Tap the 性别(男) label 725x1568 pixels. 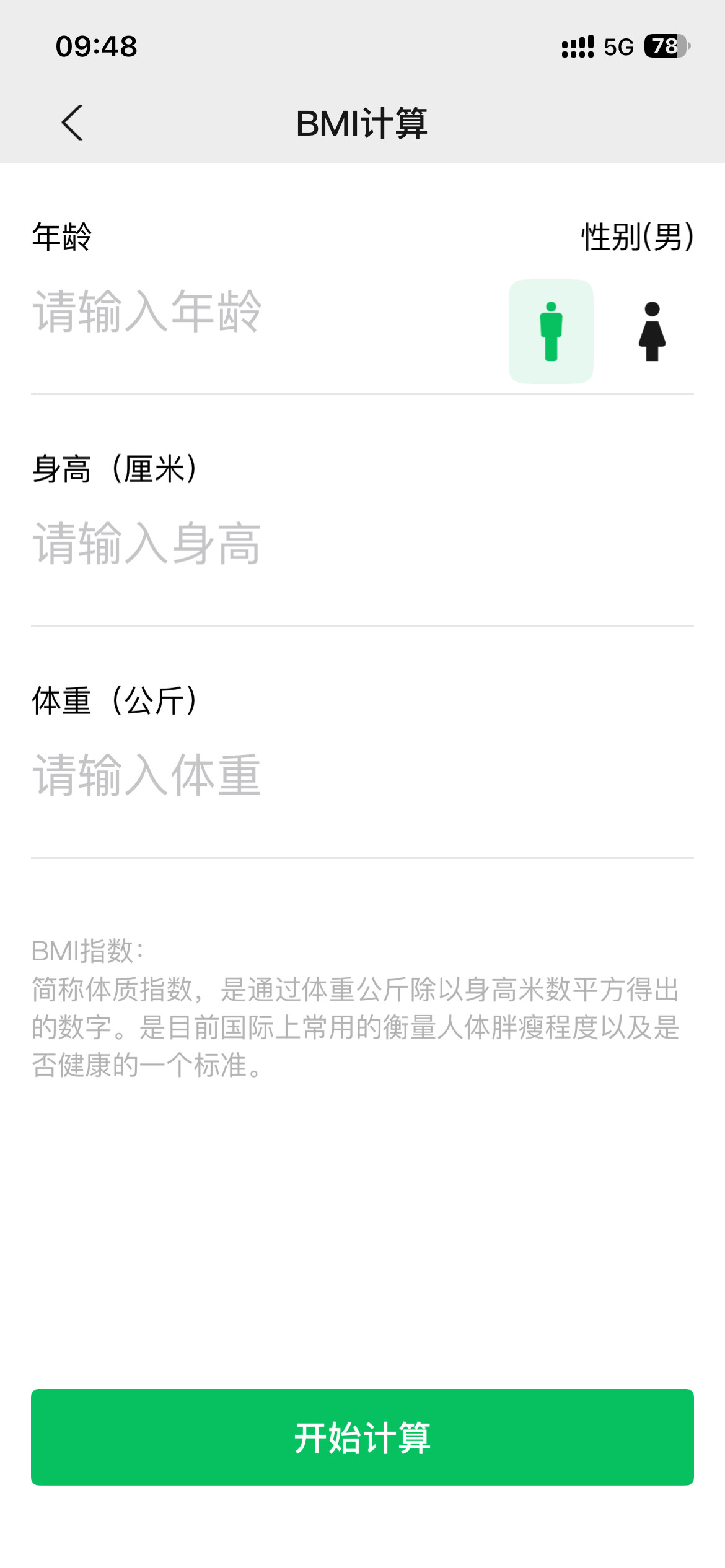tap(637, 235)
